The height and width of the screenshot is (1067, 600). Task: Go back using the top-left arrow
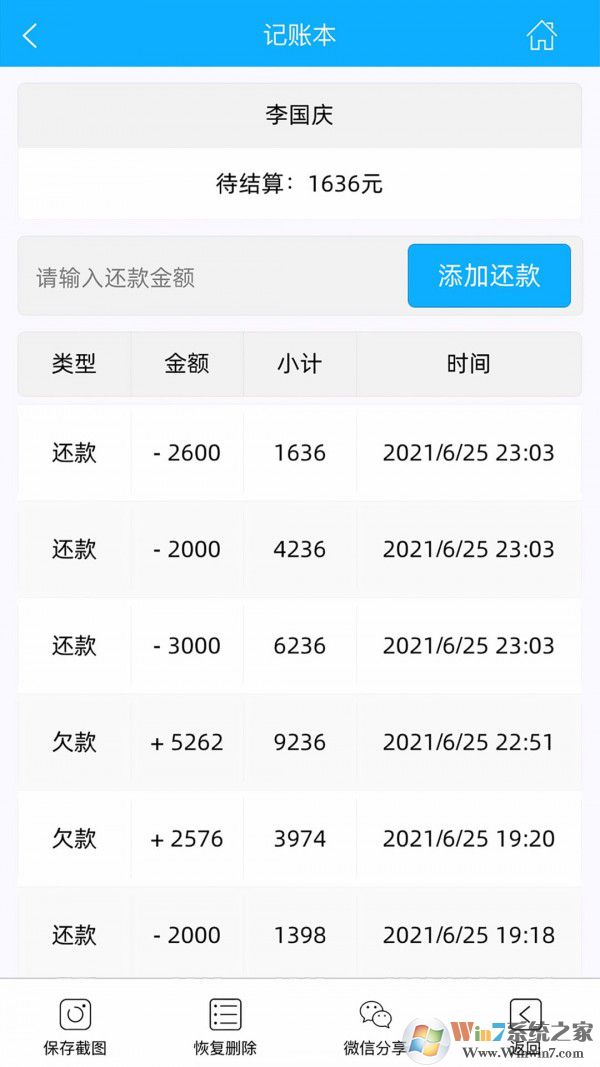[x=30, y=36]
